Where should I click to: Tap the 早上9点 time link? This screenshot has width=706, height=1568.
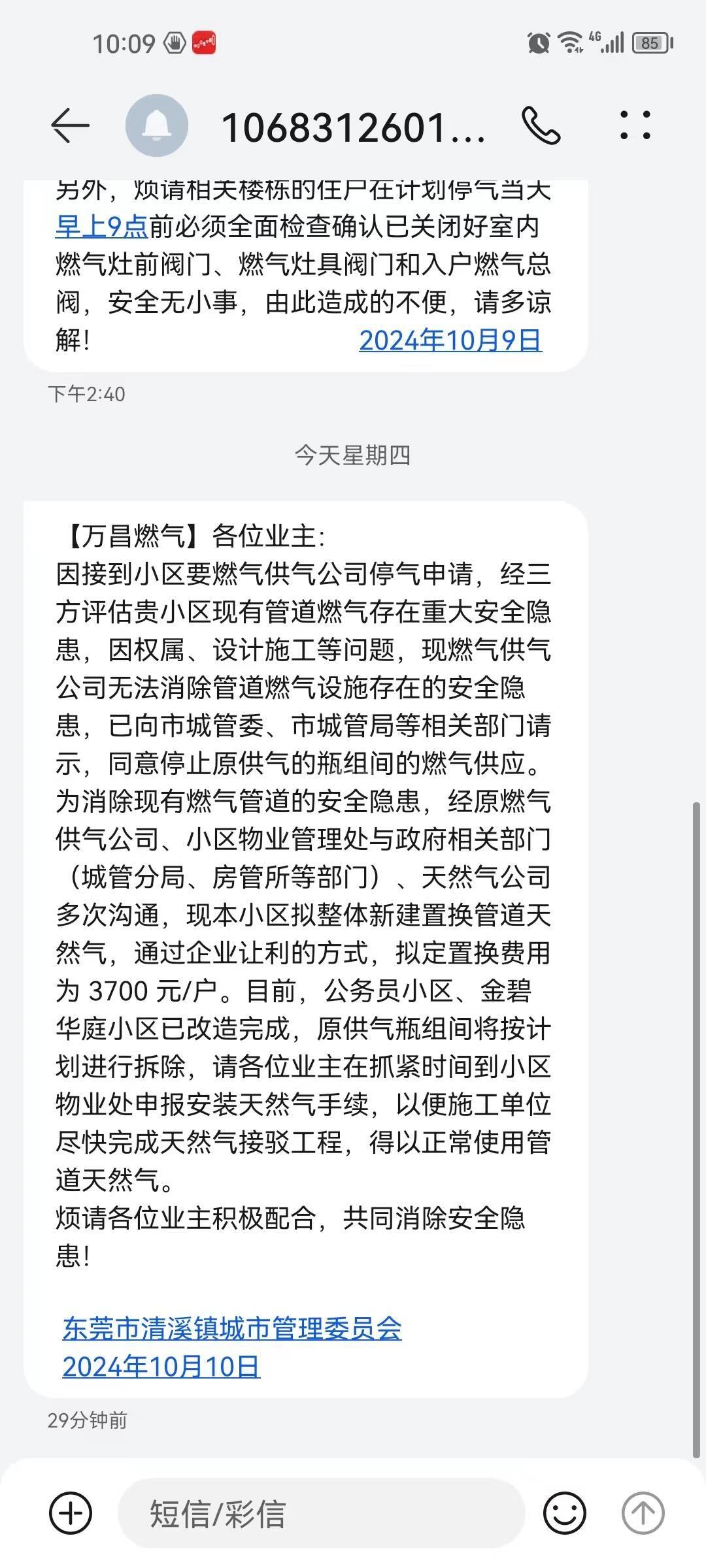(x=102, y=227)
